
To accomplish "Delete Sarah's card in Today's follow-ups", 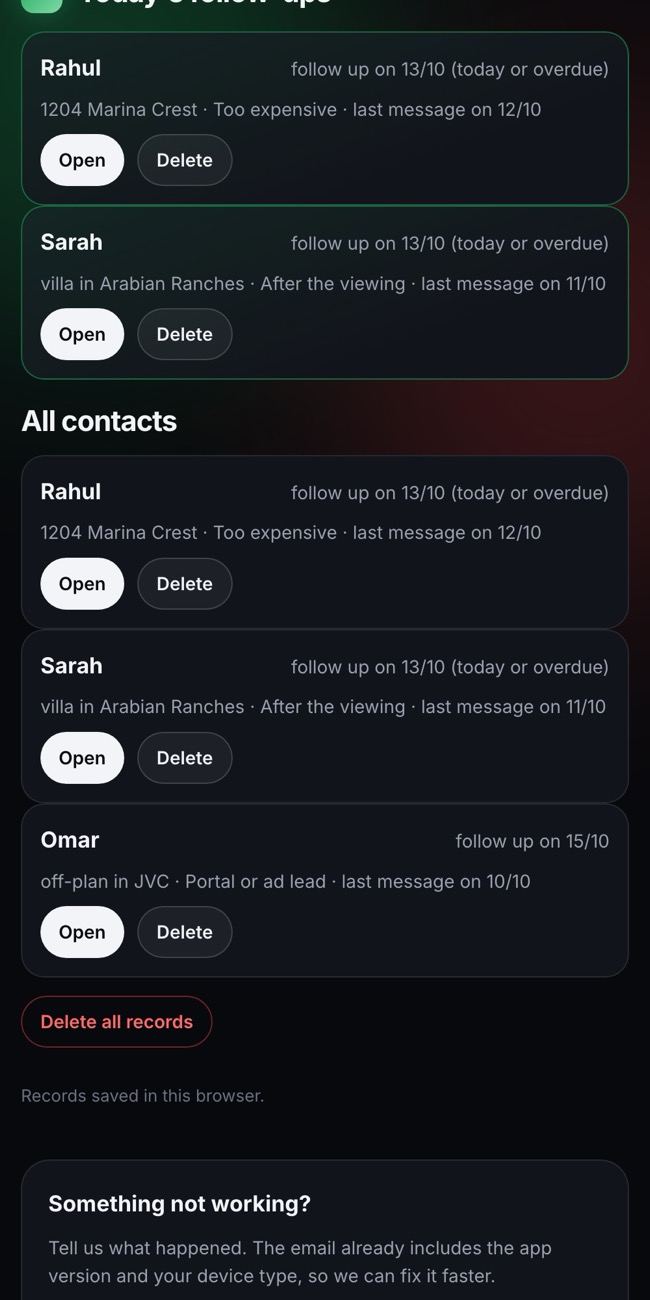I will click(x=184, y=334).
